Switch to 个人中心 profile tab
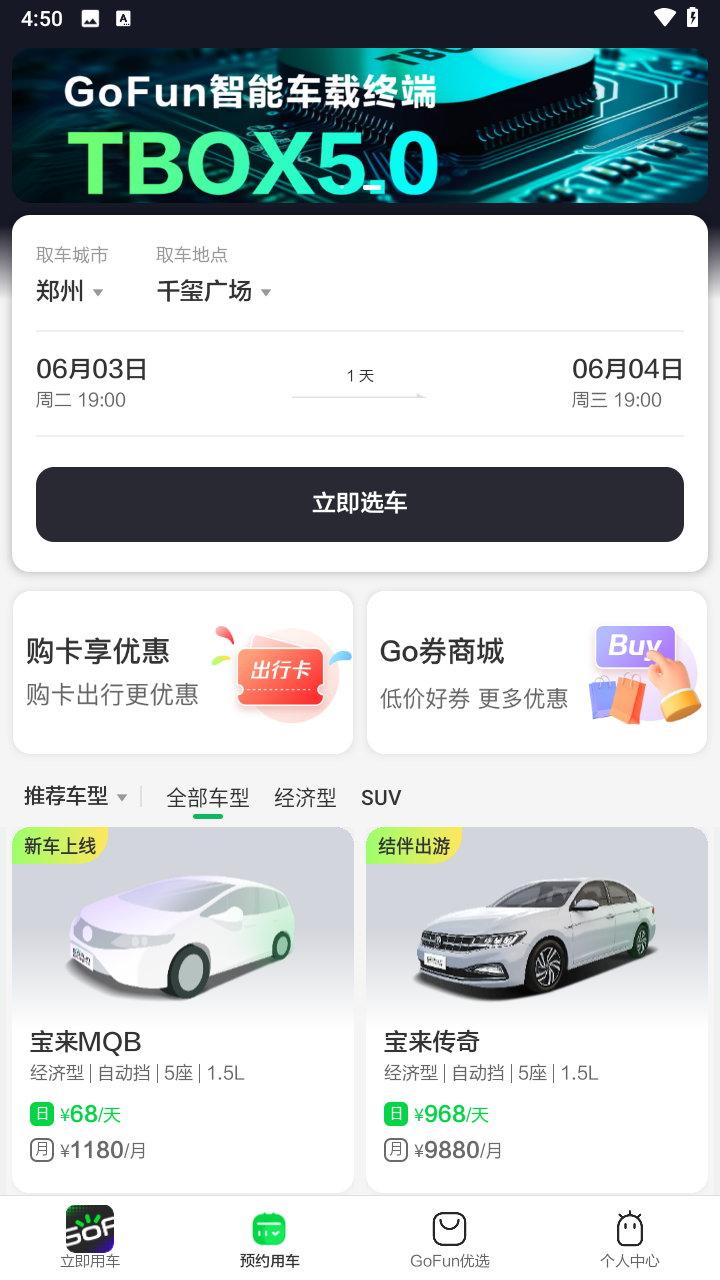Viewport: 720px width, 1280px height. point(630,1237)
